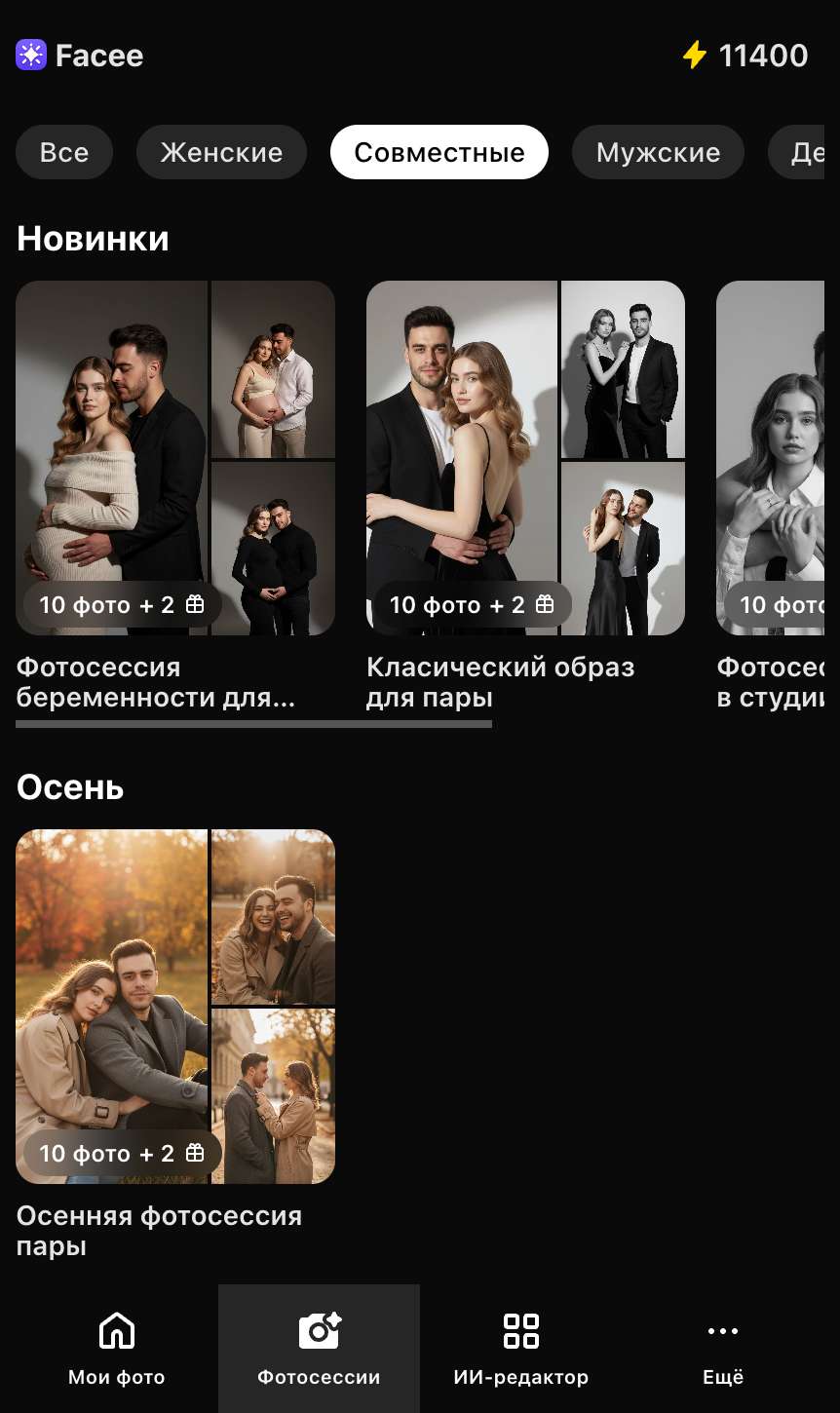Screen dimensions: 840x1413
Task: Tap the Фотосессия беременности card title
Action: click(x=146, y=681)
